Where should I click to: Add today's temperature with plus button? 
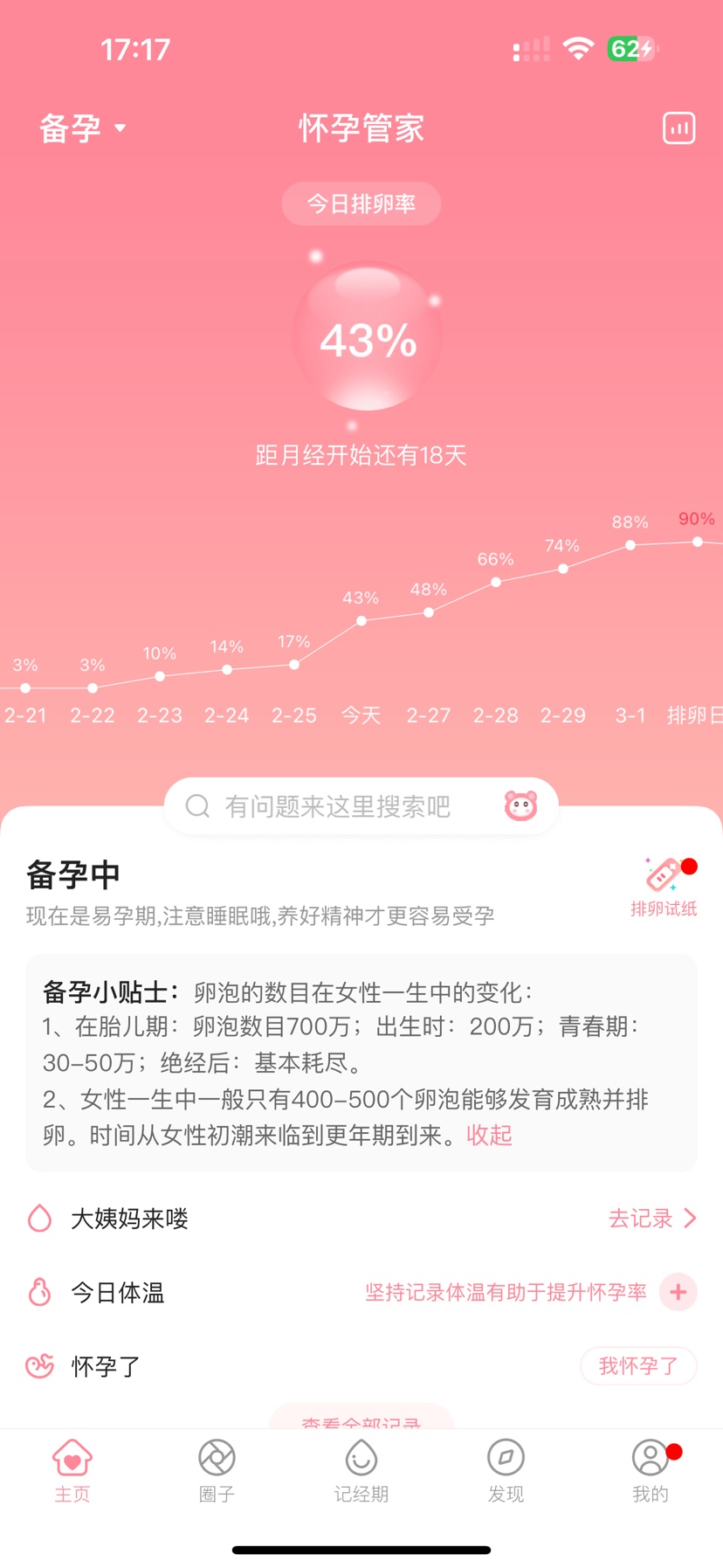tap(678, 1292)
